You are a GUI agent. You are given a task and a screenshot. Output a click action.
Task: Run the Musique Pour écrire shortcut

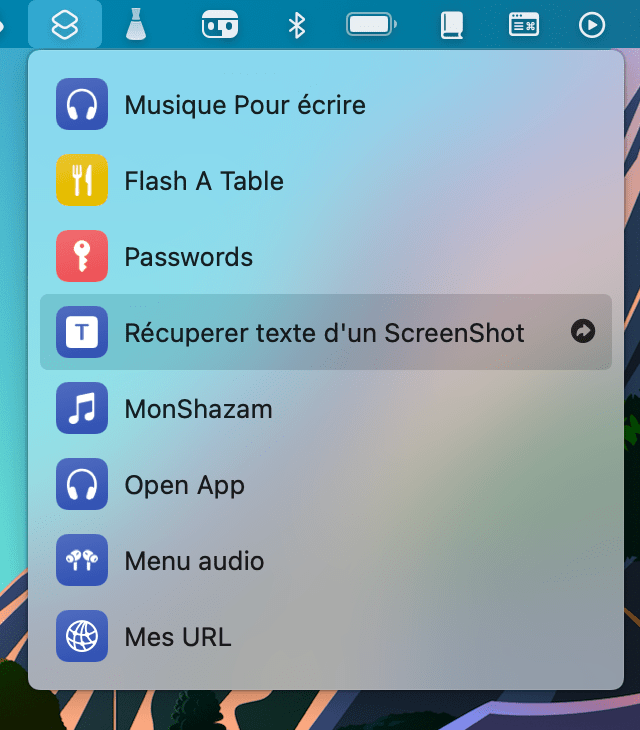[244, 105]
